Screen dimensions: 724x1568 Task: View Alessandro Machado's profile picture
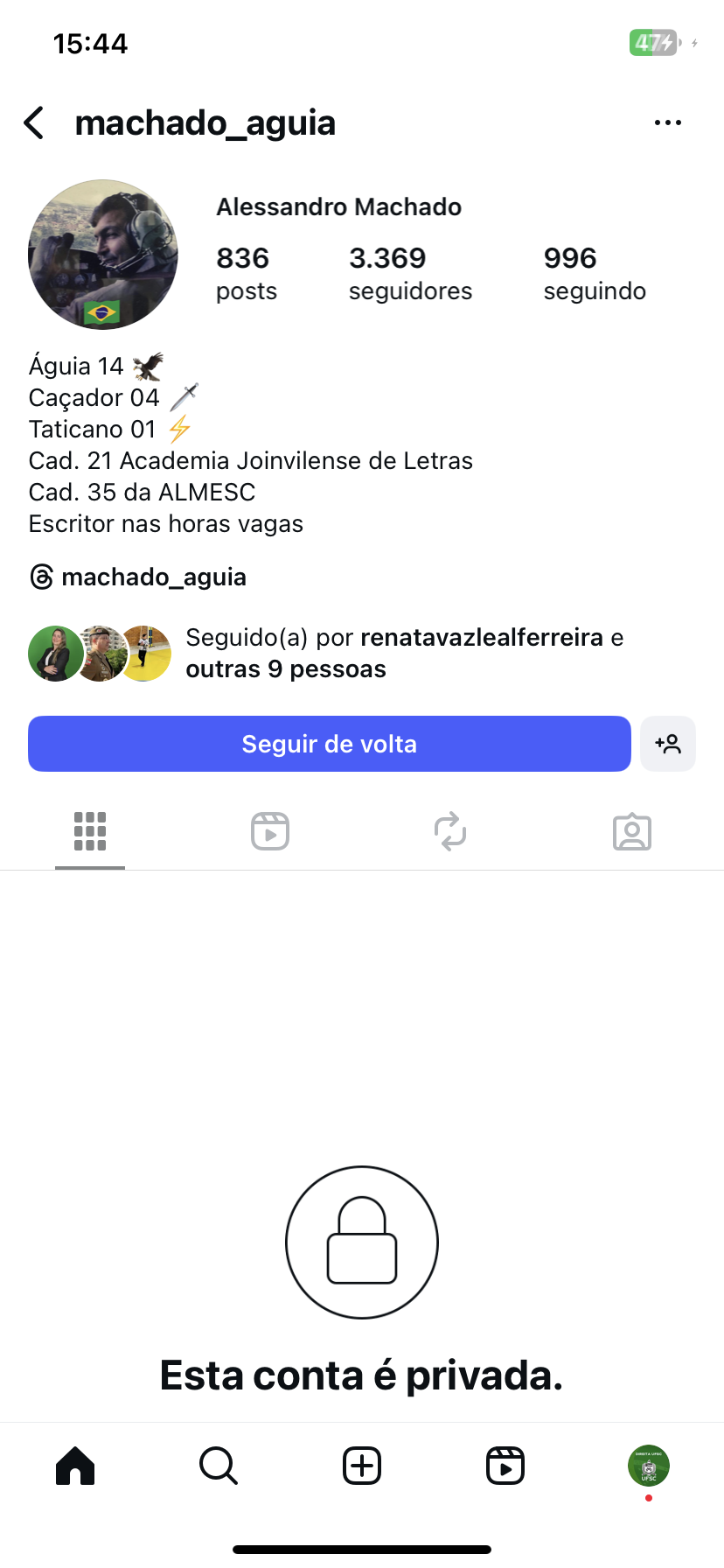[103, 255]
